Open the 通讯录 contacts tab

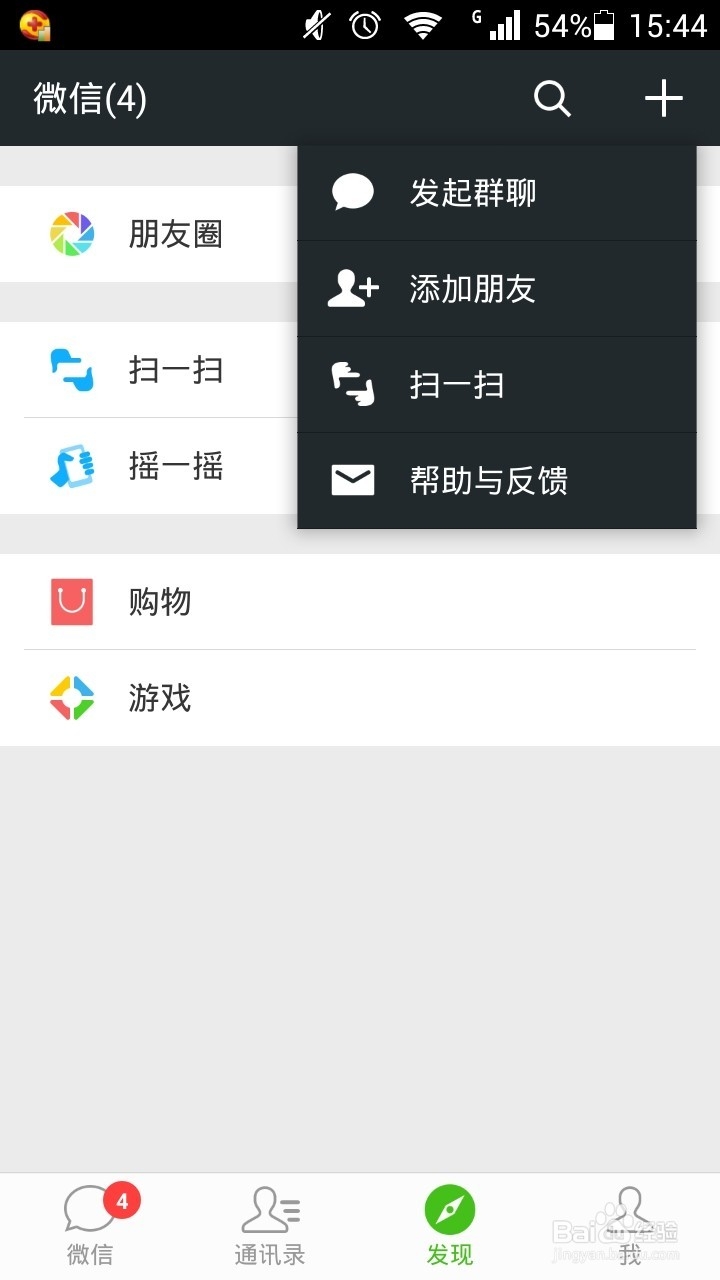tap(270, 1225)
